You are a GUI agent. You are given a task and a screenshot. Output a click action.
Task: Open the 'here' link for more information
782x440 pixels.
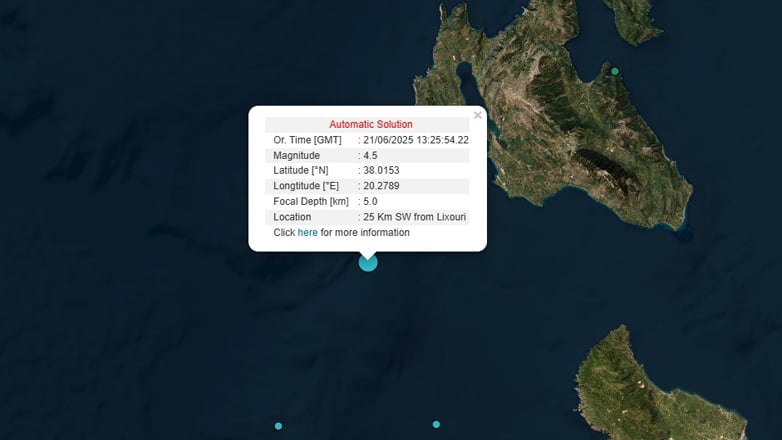[307, 232]
